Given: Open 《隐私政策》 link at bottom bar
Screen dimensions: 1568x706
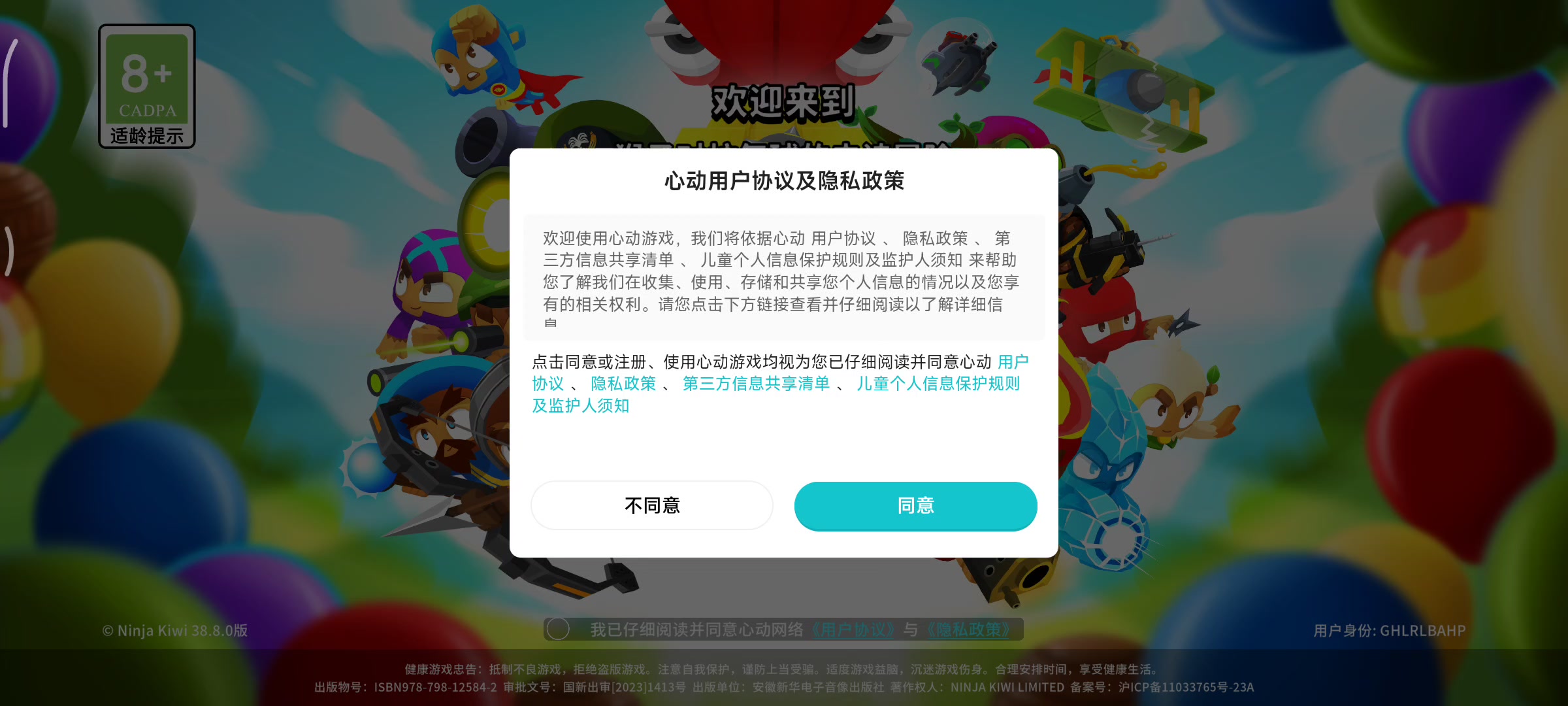Looking at the screenshot, I should point(969,630).
